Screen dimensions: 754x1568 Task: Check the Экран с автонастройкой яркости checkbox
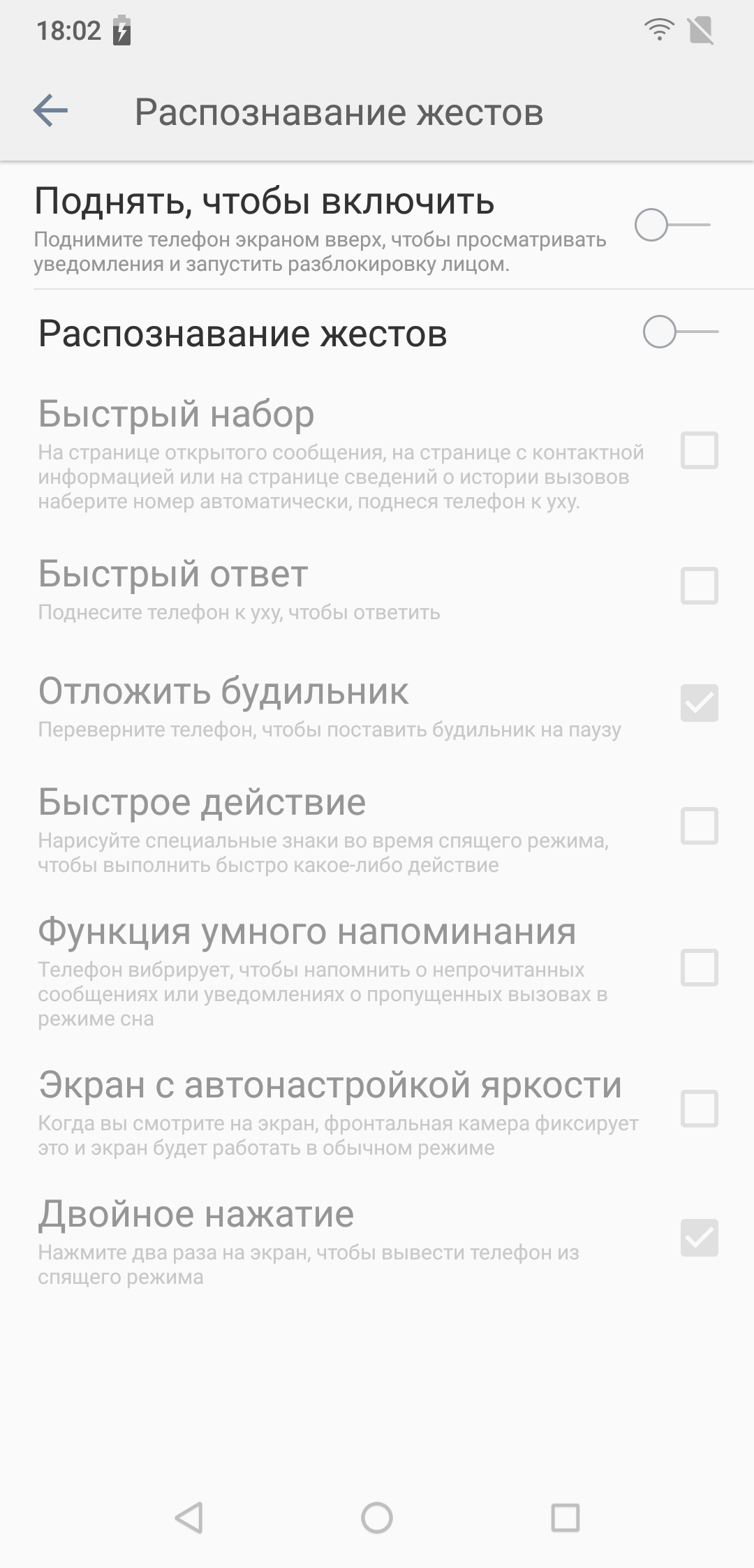(699, 1109)
